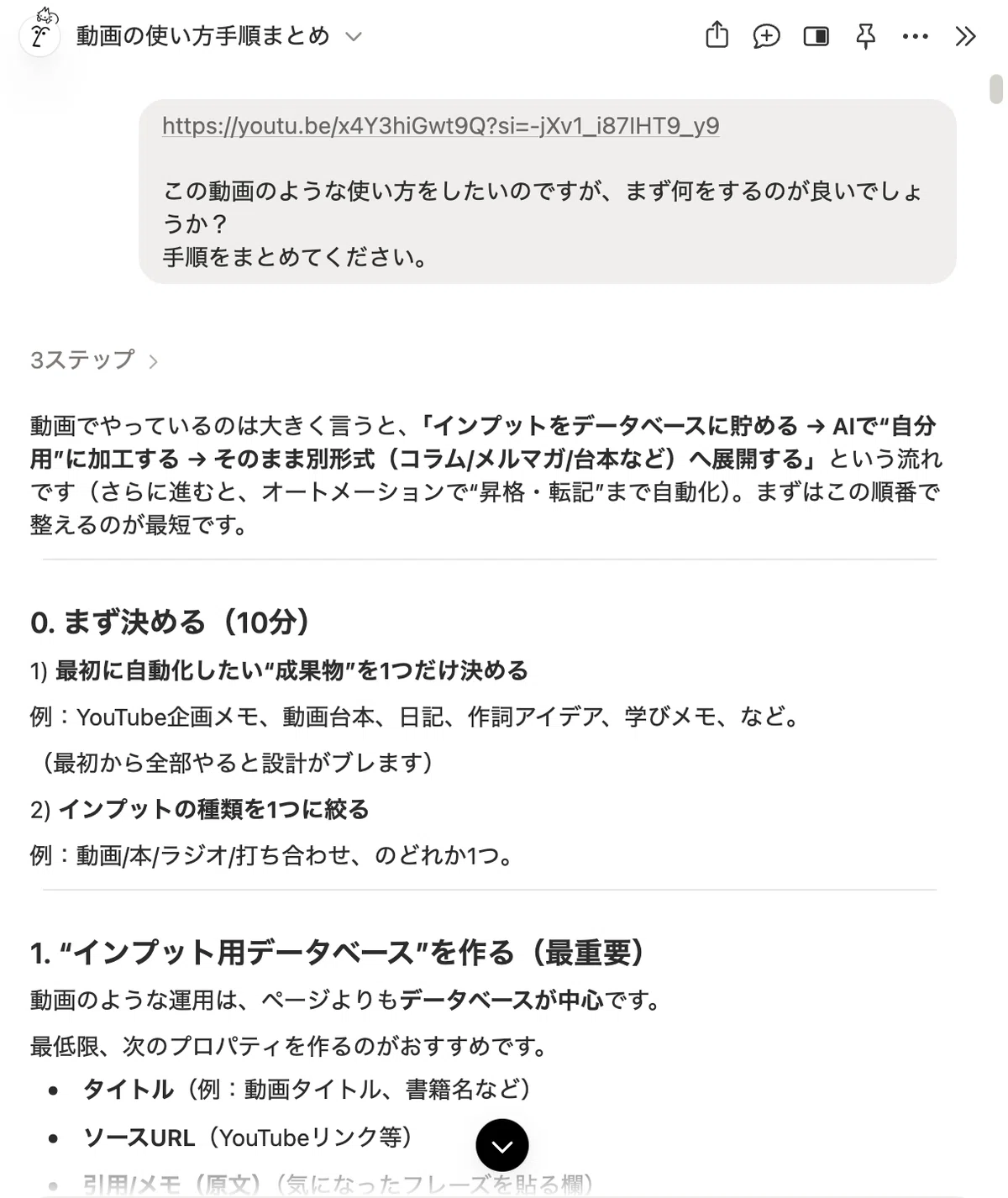This screenshot has width=1008, height=1198.
Task: Pin this chat
Action: tap(865, 36)
